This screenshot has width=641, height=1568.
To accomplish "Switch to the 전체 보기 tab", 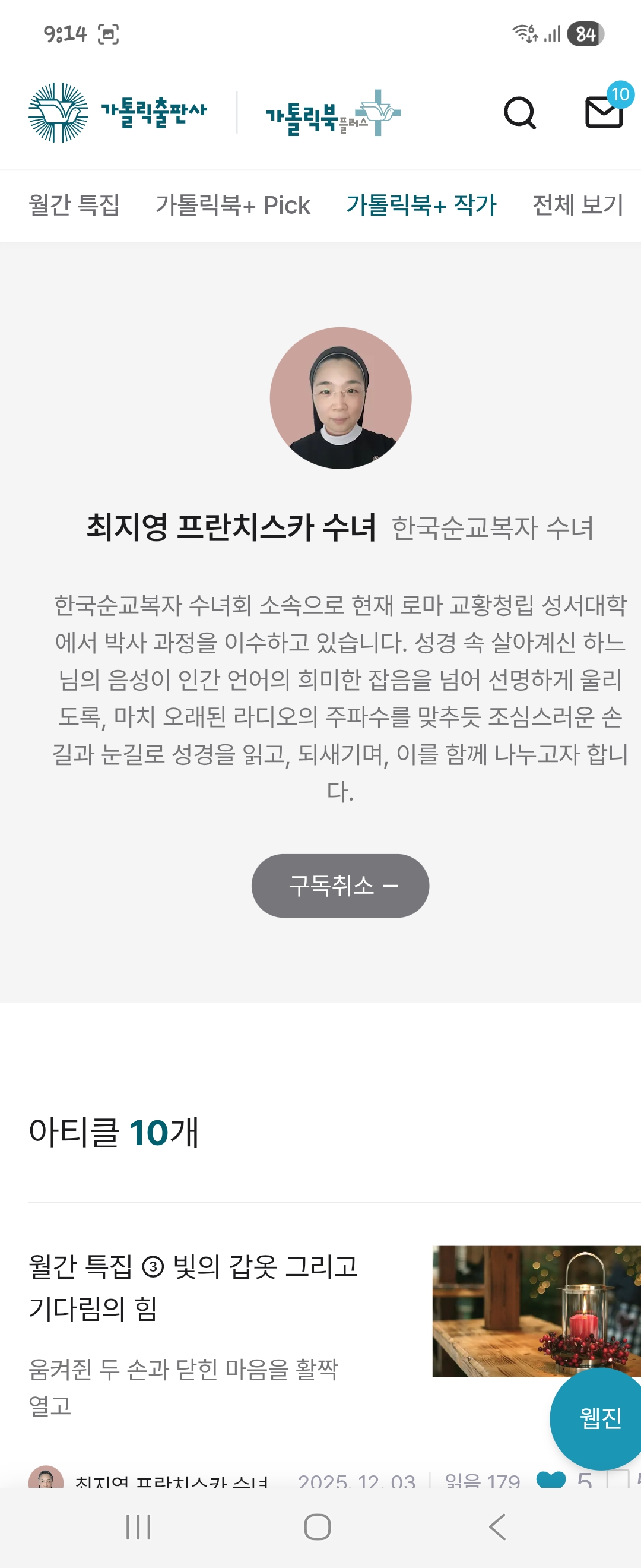I will [x=577, y=205].
